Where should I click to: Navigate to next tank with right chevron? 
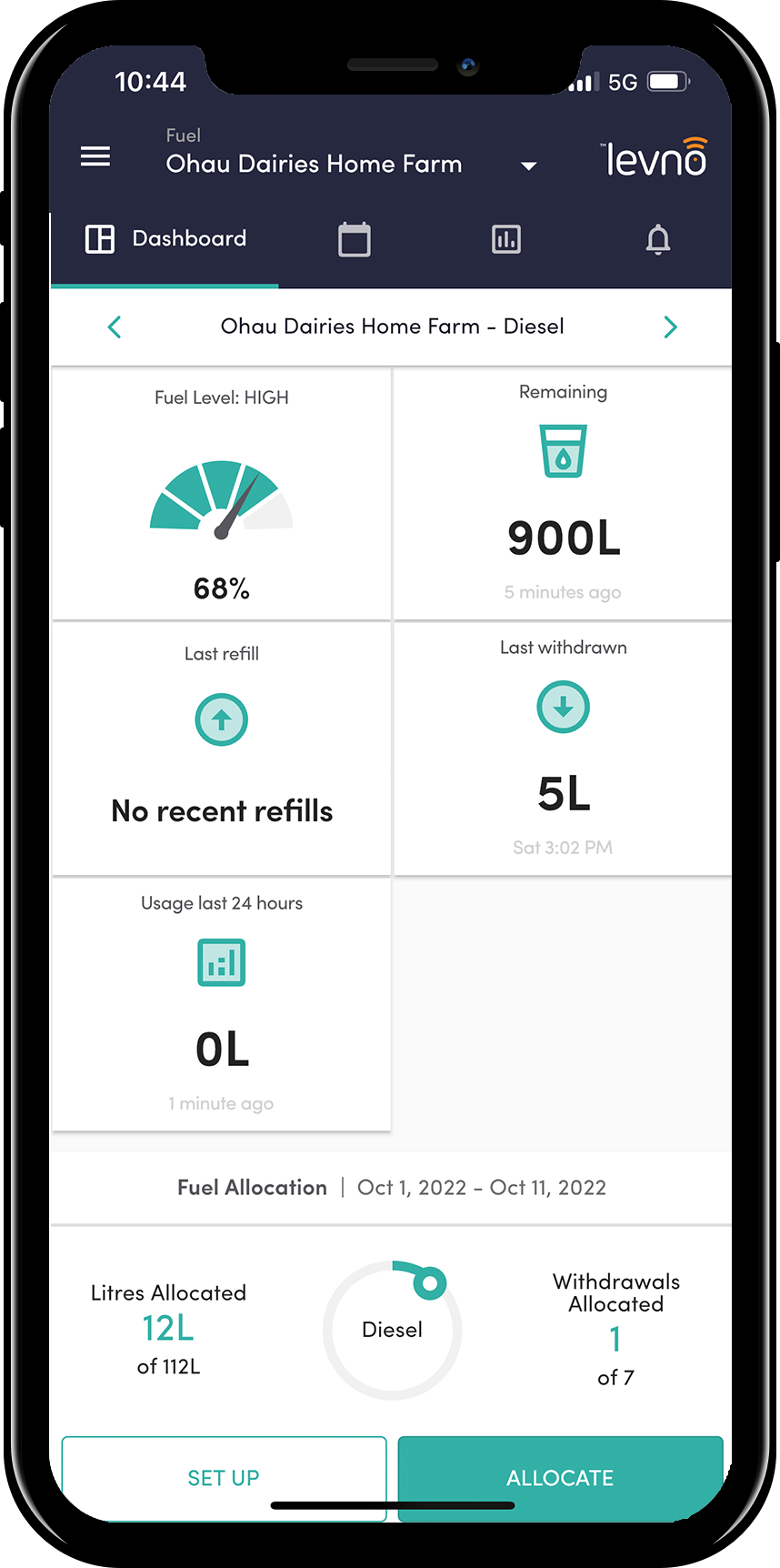tap(670, 327)
